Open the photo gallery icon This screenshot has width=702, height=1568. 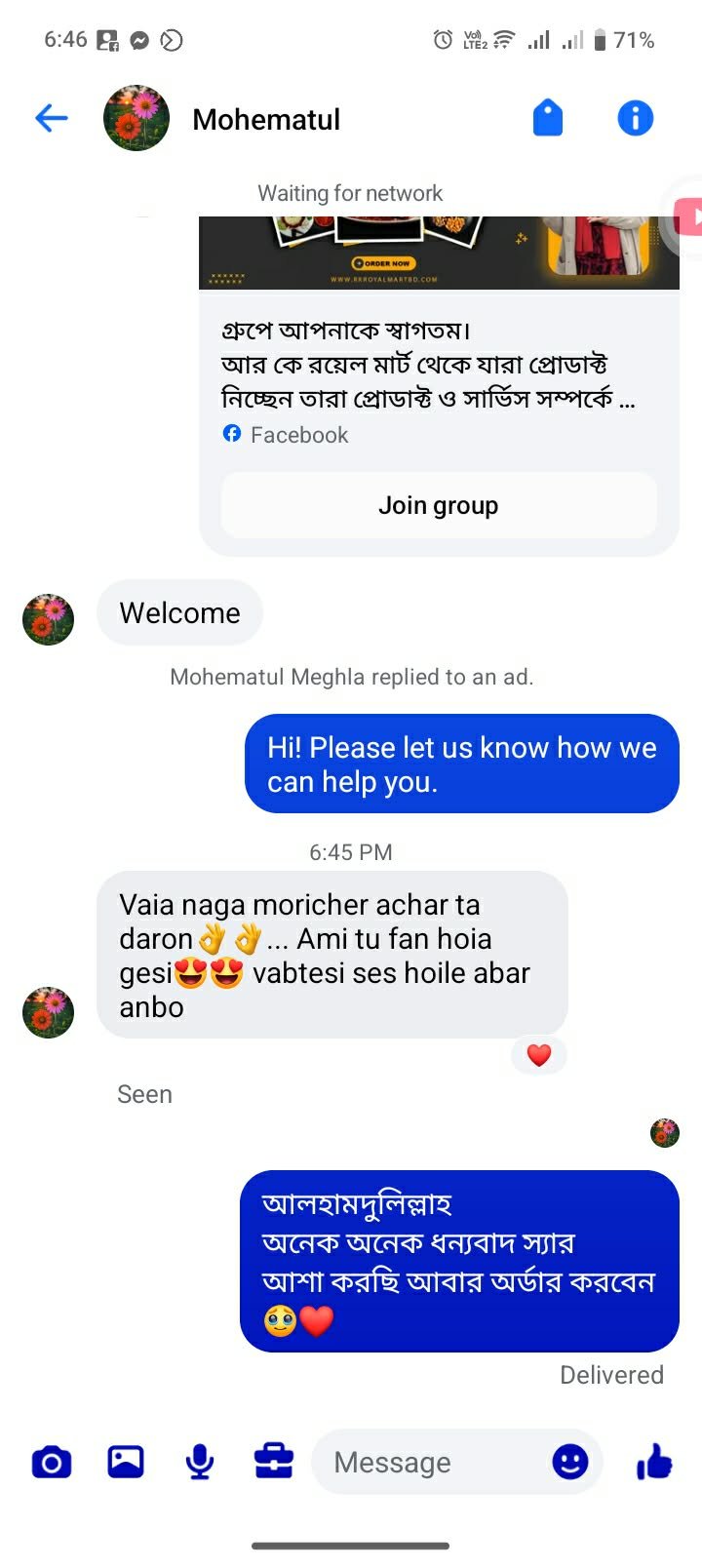126,1462
